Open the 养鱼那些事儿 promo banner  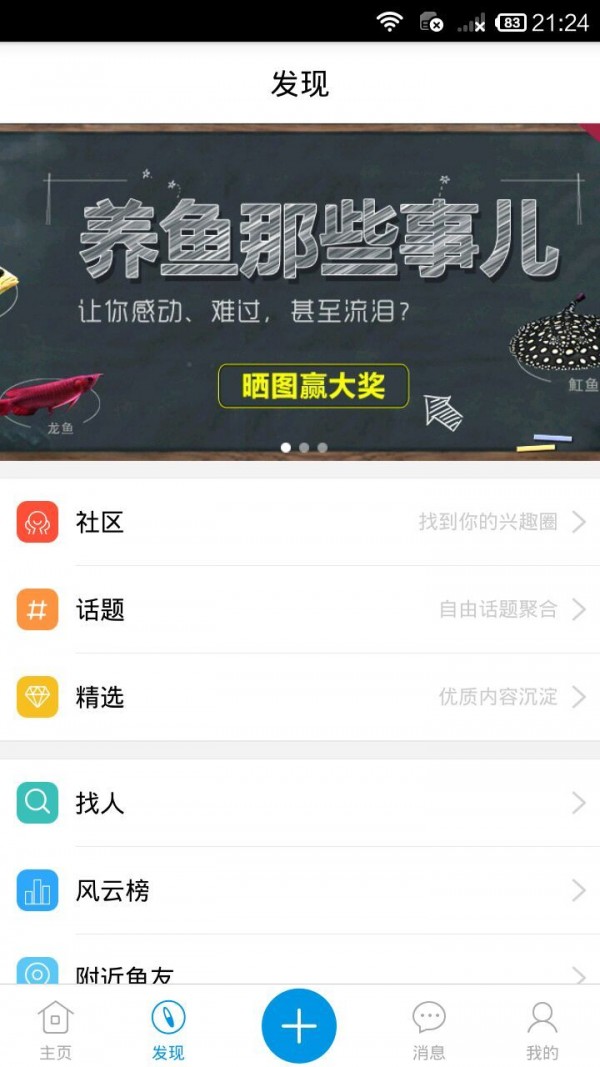(300, 290)
